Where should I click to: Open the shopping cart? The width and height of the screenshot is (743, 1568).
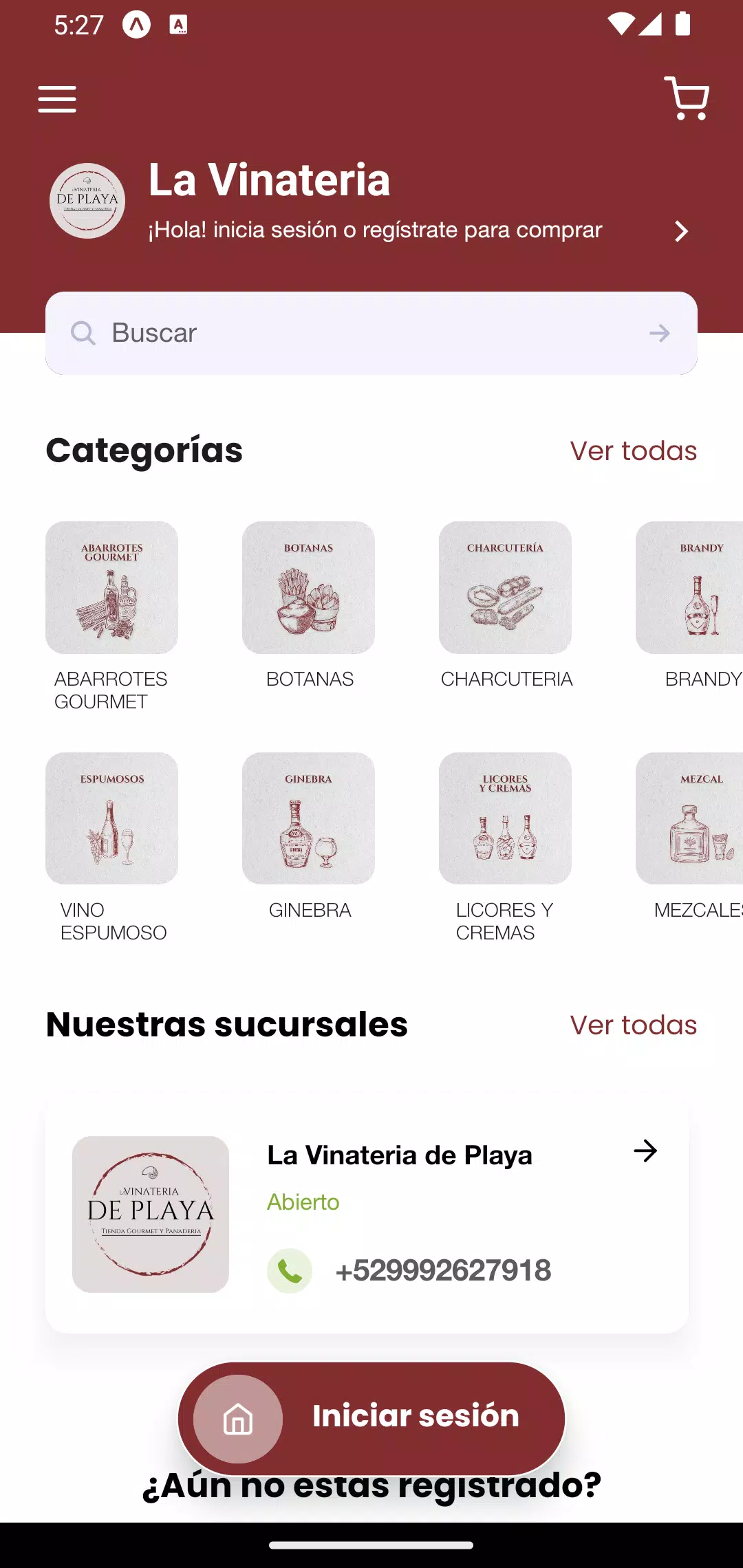687,98
